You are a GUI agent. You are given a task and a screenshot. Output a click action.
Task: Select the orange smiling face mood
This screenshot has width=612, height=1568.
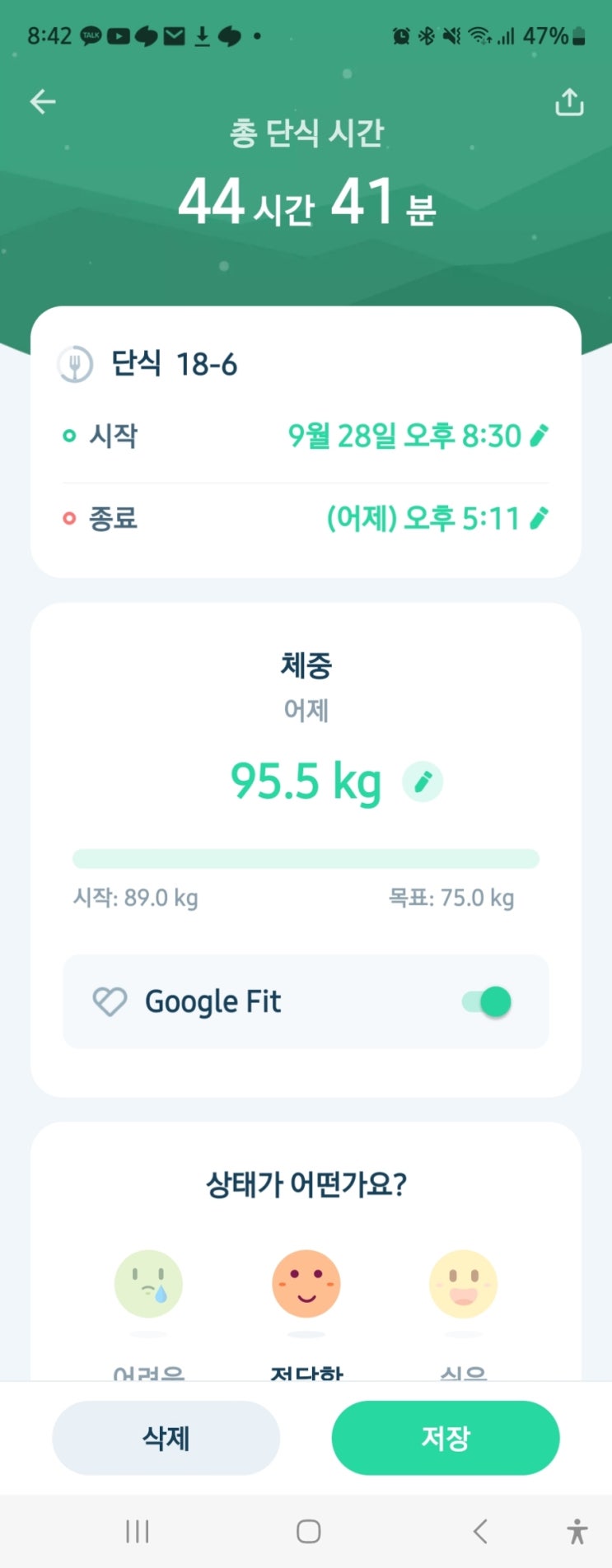coord(306,1283)
